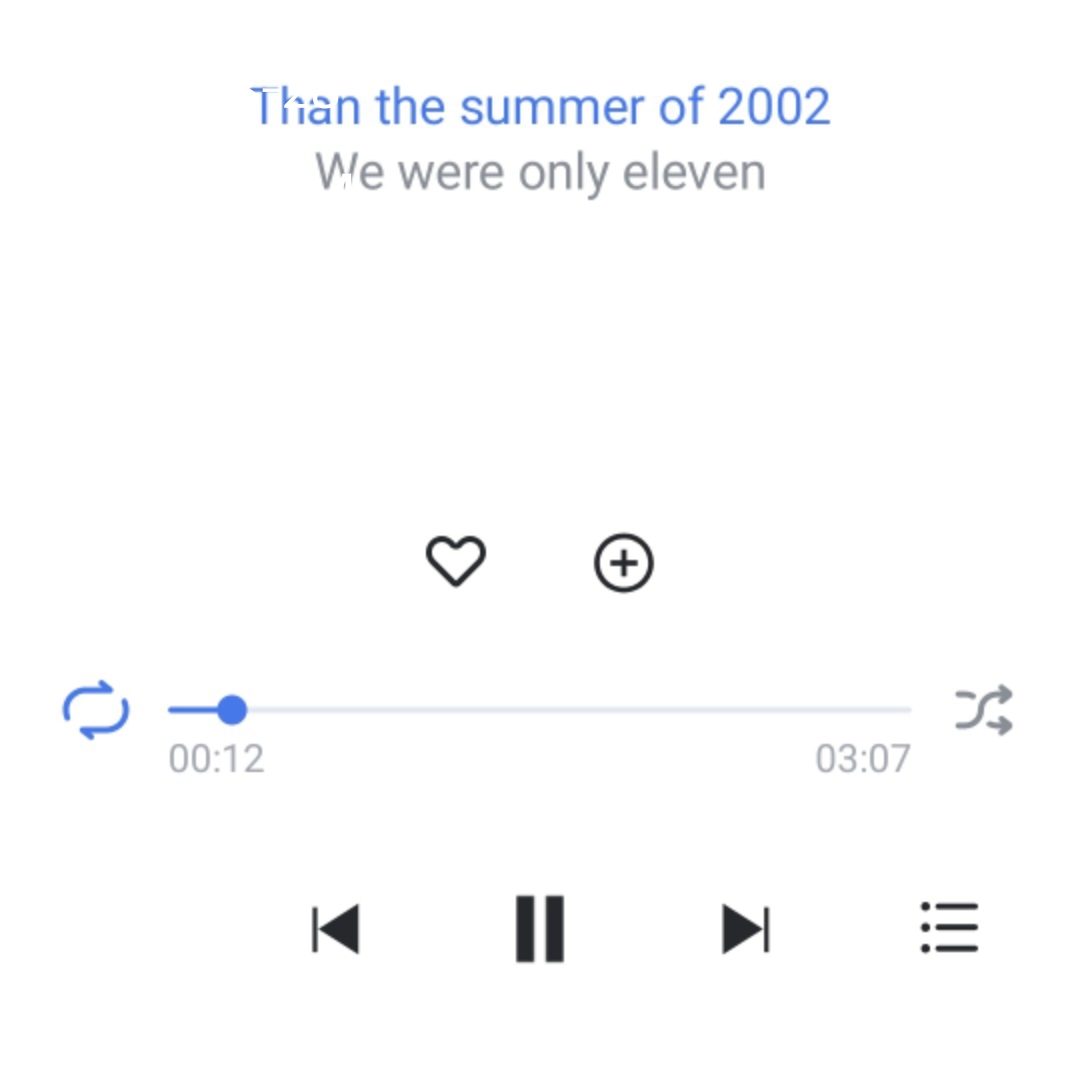Skip to the next track
Viewport: 1080px width, 1080px height.
745,929
